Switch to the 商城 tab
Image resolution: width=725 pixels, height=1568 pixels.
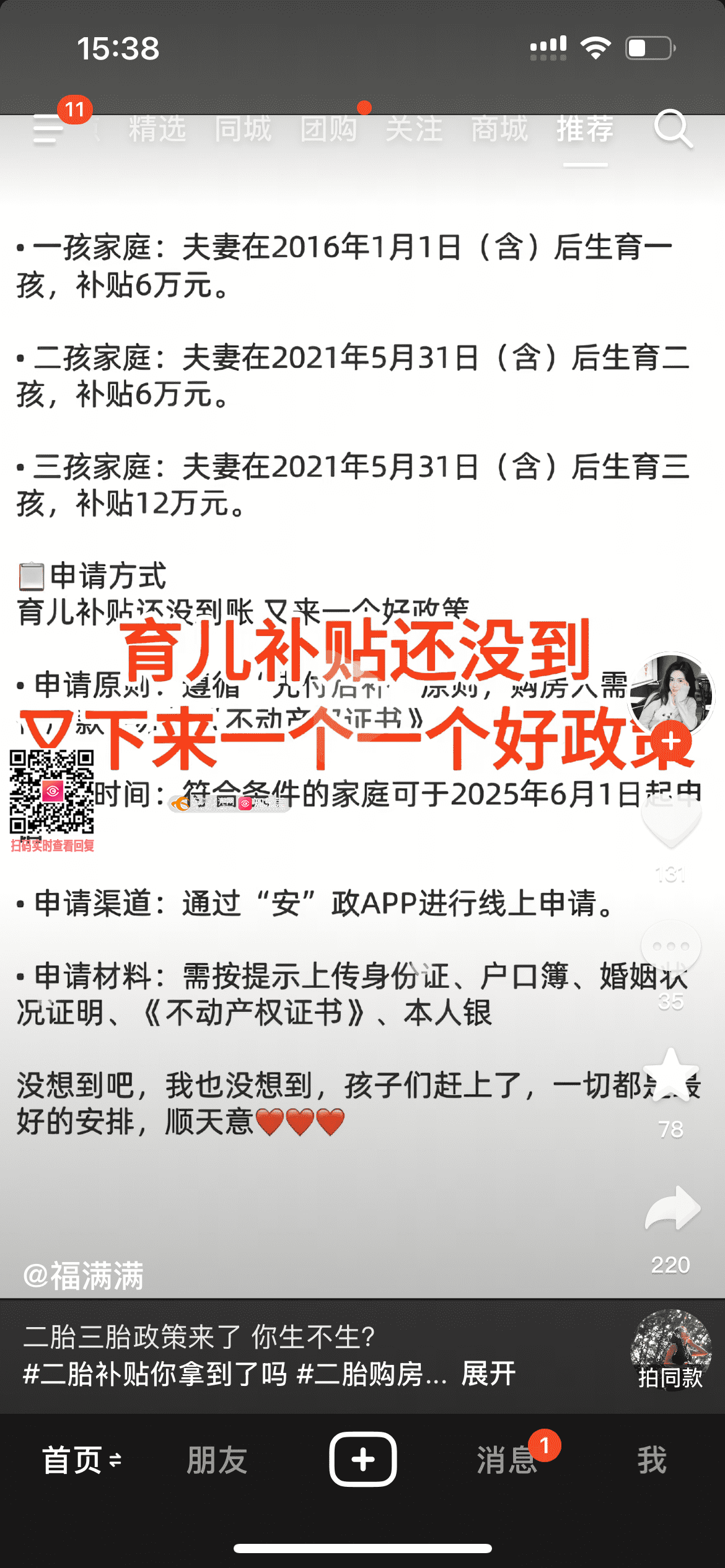(x=499, y=129)
